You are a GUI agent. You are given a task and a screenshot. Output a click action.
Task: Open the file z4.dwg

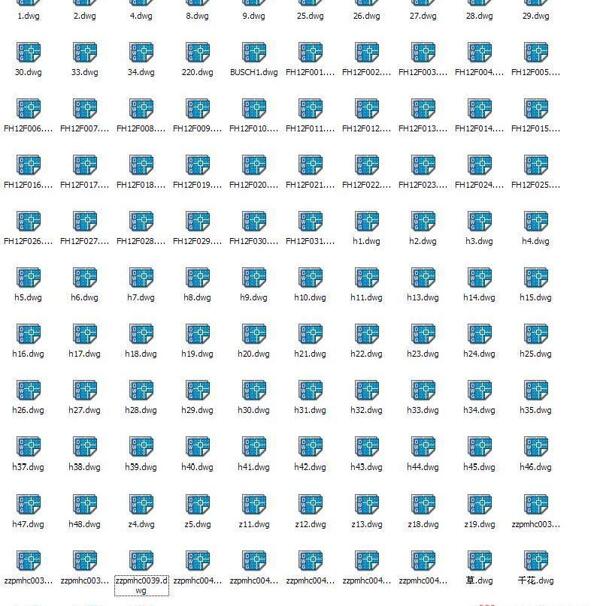(141, 506)
